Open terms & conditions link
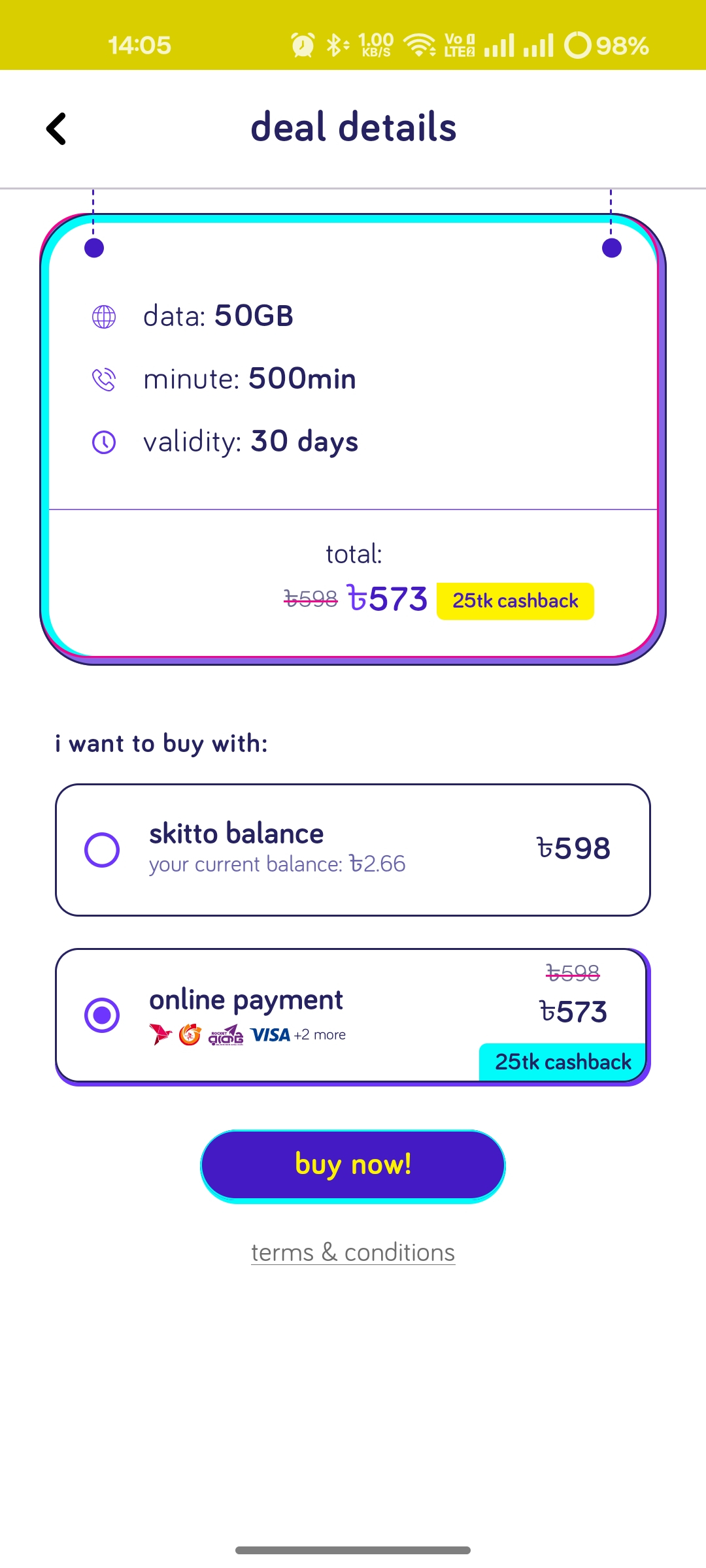 pos(353,1252)
